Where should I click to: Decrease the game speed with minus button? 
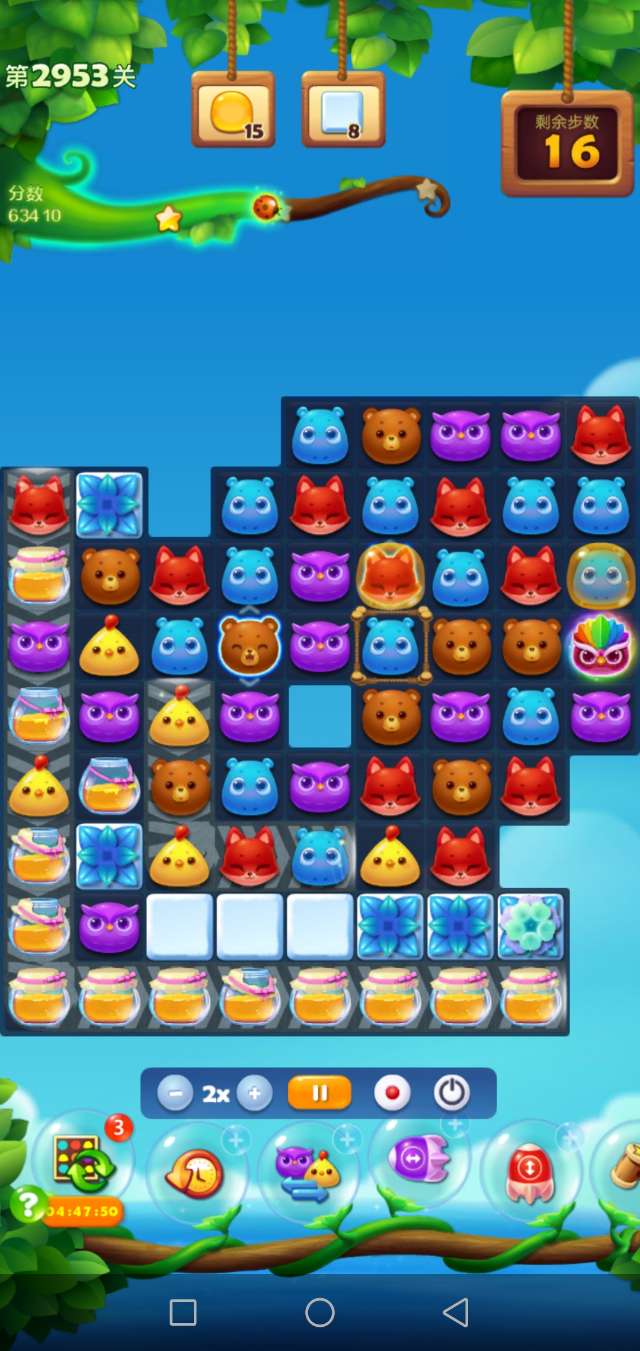[x=175, y=1094]
